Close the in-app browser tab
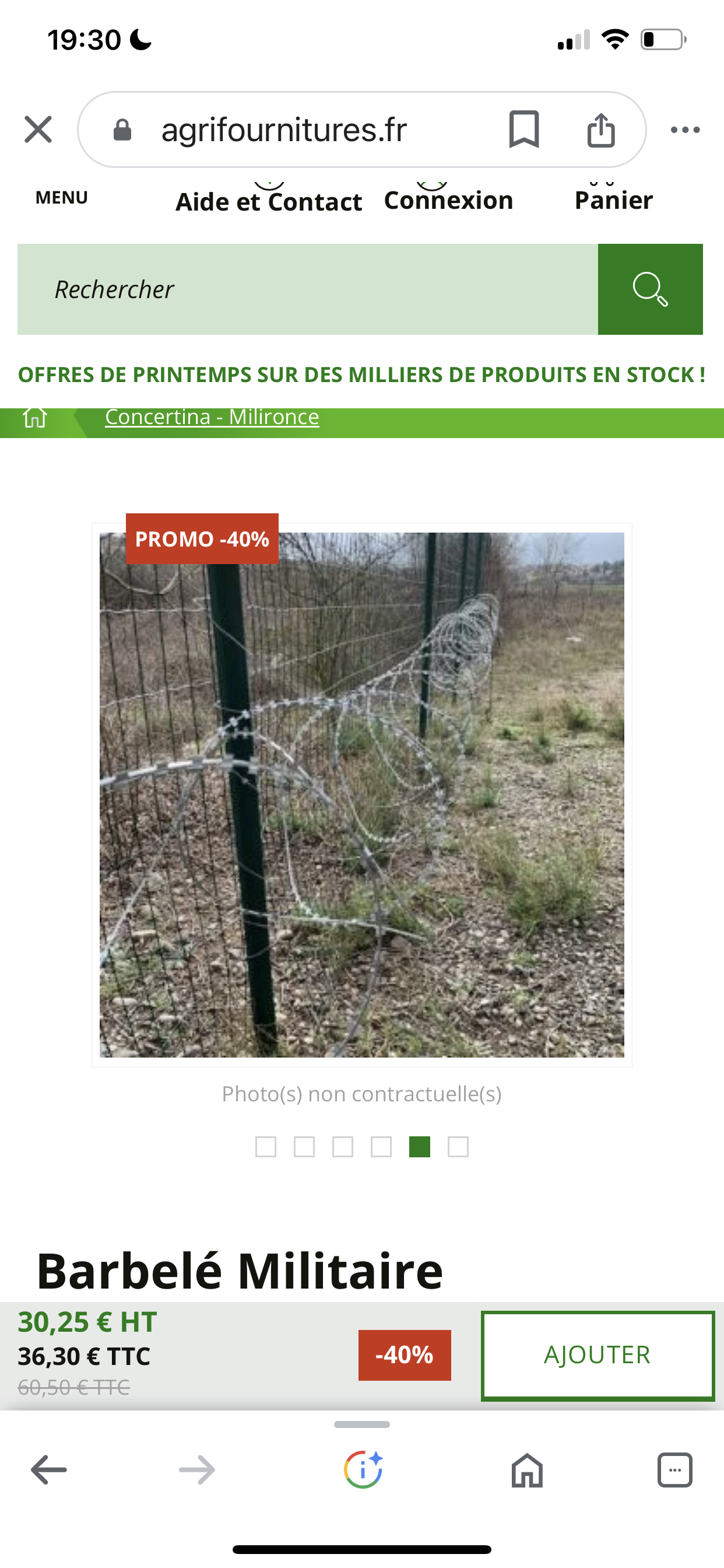This screenshot has height=1568, width=724. [x=38, y=129]
